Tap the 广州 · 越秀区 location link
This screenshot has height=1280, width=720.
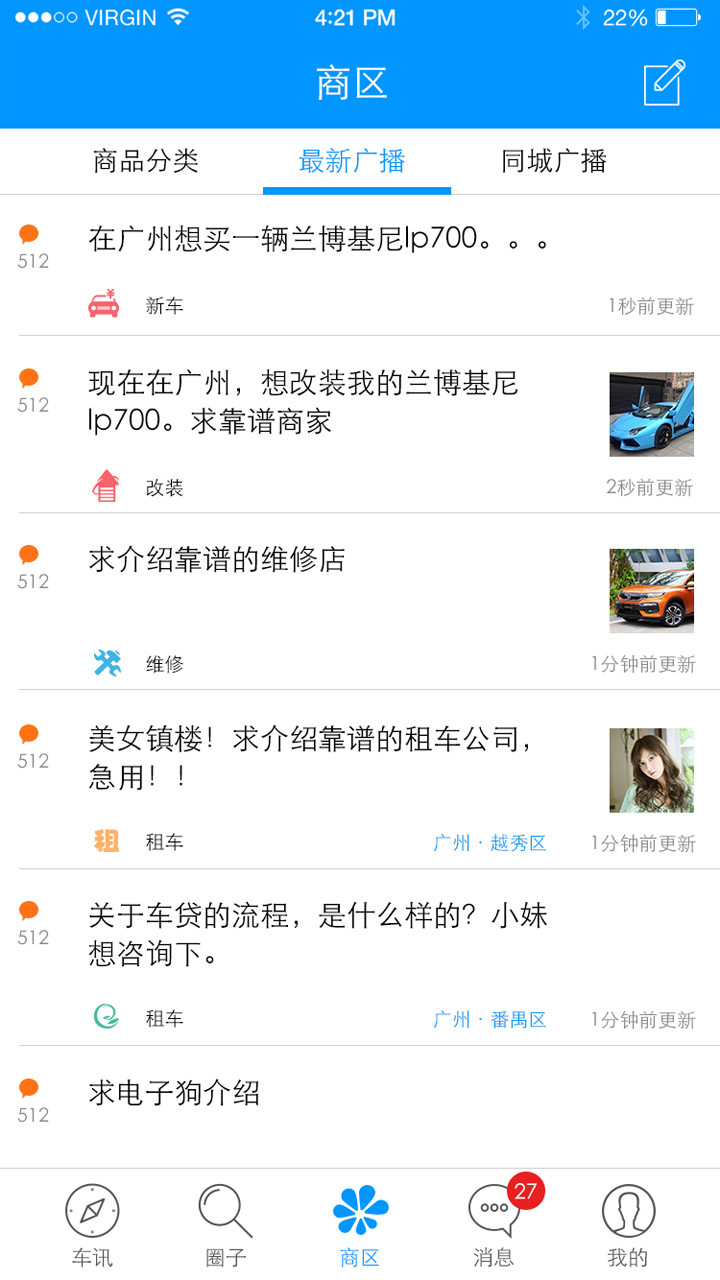(x=490, y=843)
